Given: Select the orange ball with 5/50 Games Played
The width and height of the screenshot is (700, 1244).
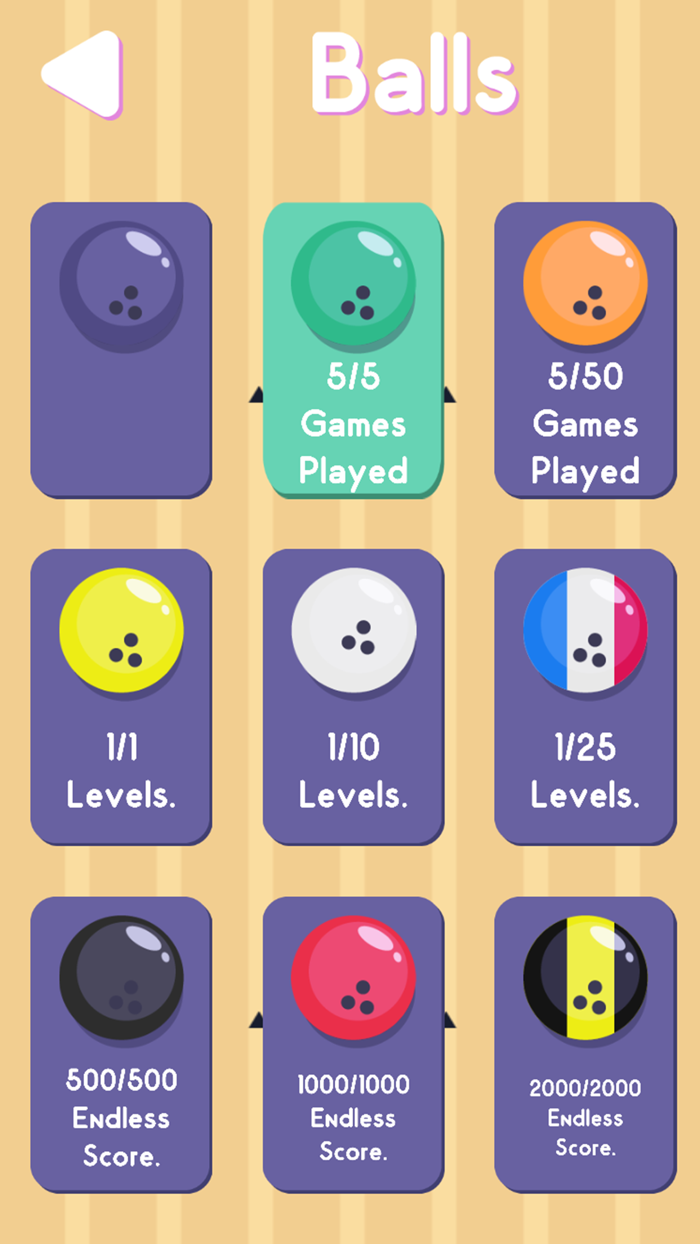Looking at the screenshot, I should coord(585,349).
